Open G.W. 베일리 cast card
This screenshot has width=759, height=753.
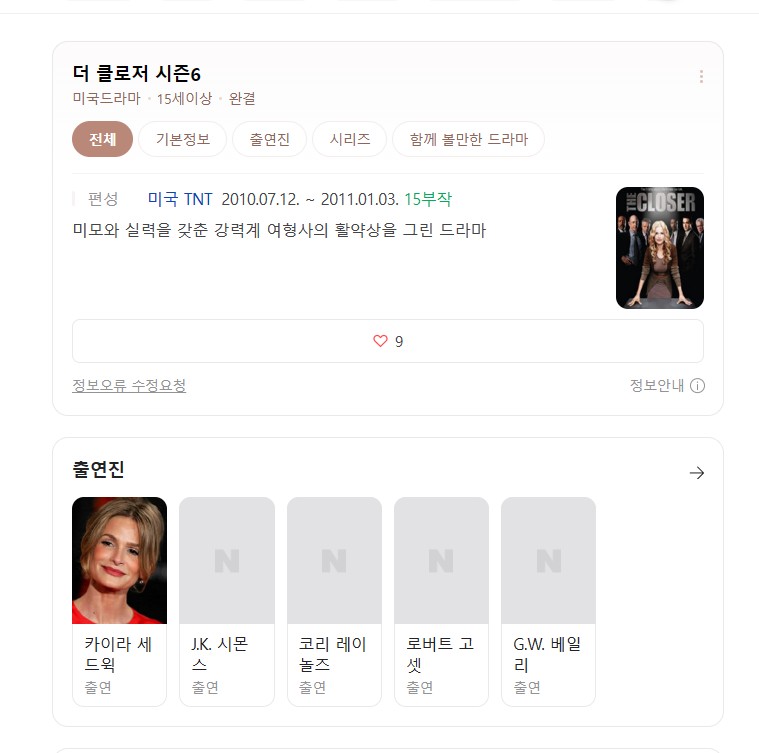[x=548, y=602]
